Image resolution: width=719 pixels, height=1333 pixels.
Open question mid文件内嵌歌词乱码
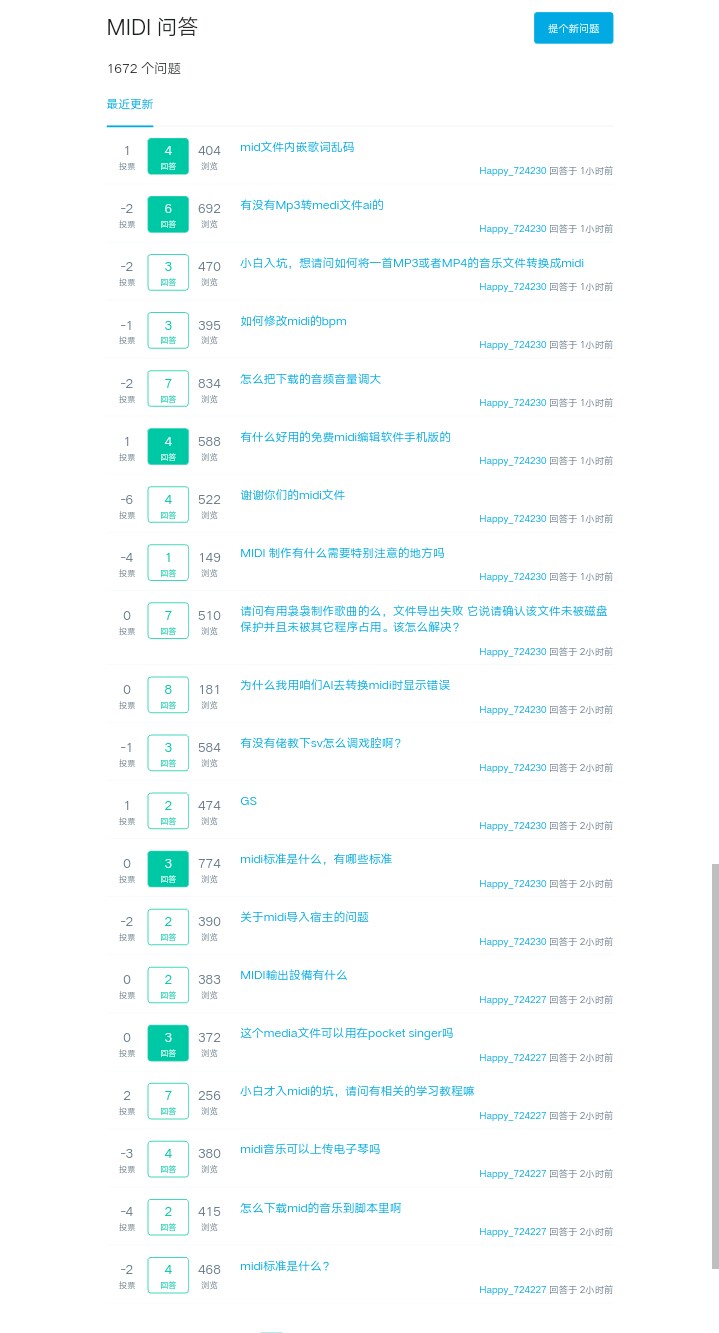[297, 147]
